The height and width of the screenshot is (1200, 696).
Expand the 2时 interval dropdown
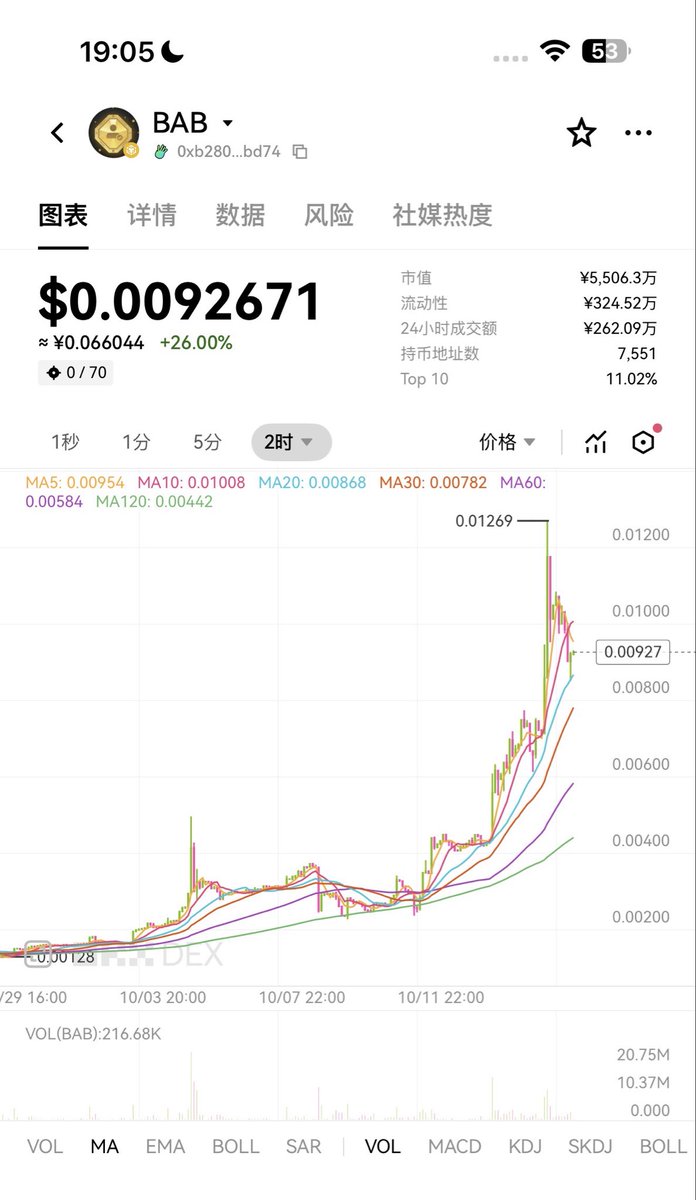[x=290, y=441]
